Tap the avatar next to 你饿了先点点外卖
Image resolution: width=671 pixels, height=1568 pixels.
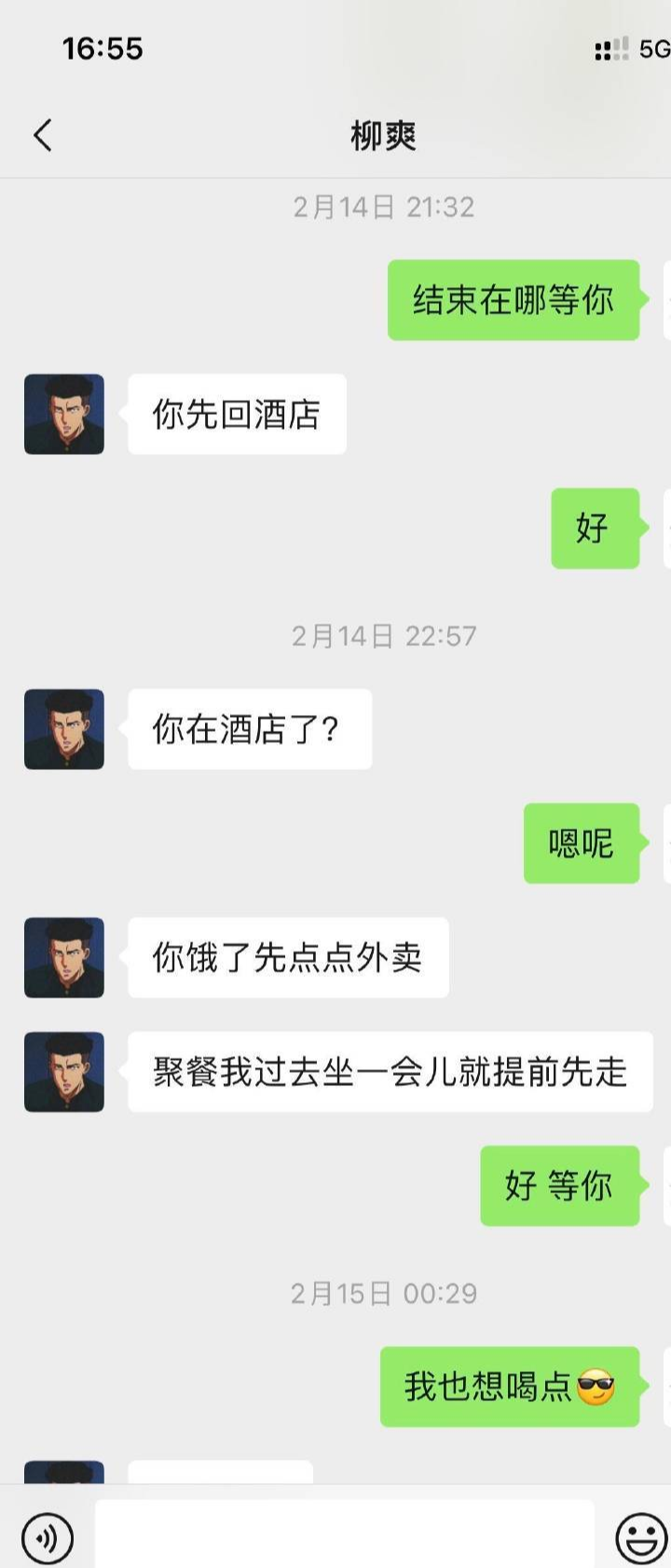63,957
